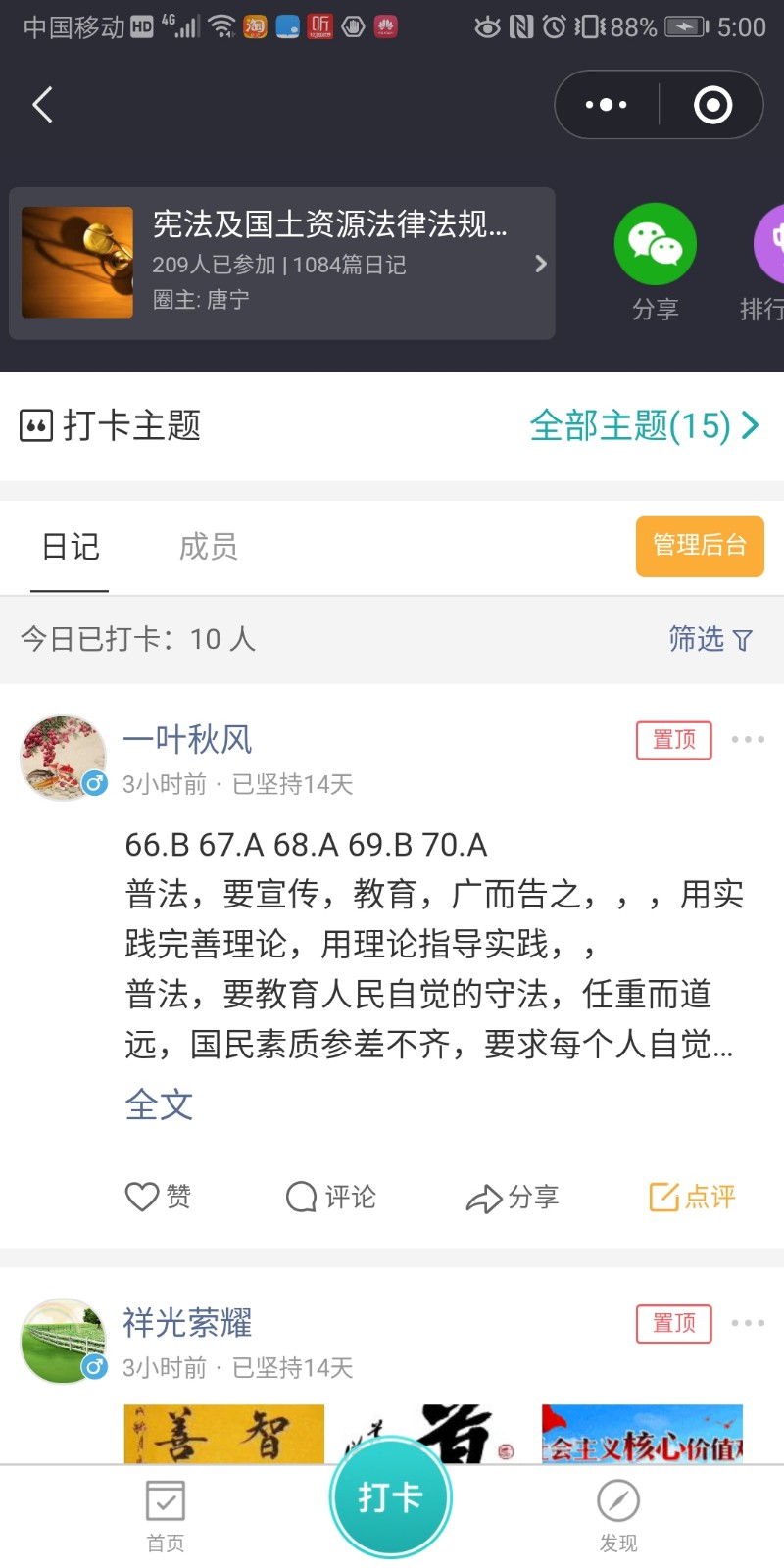
Task: Tap the round 打卡 check-in button
Action: (x=390, y=1496)
